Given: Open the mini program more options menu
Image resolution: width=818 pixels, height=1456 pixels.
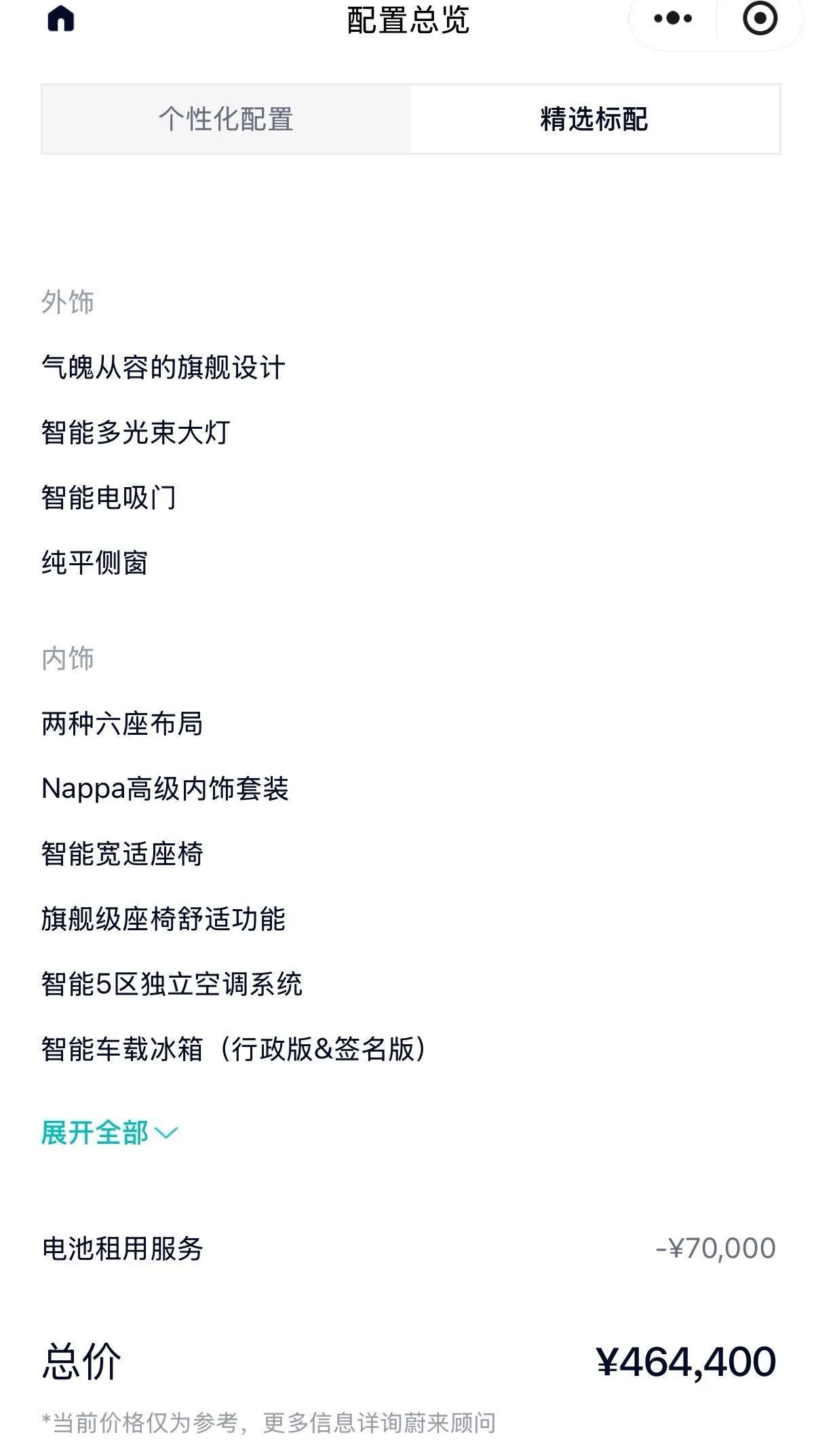Looking at the screenshot, I should pyautogui.click(x=673, y=18).
